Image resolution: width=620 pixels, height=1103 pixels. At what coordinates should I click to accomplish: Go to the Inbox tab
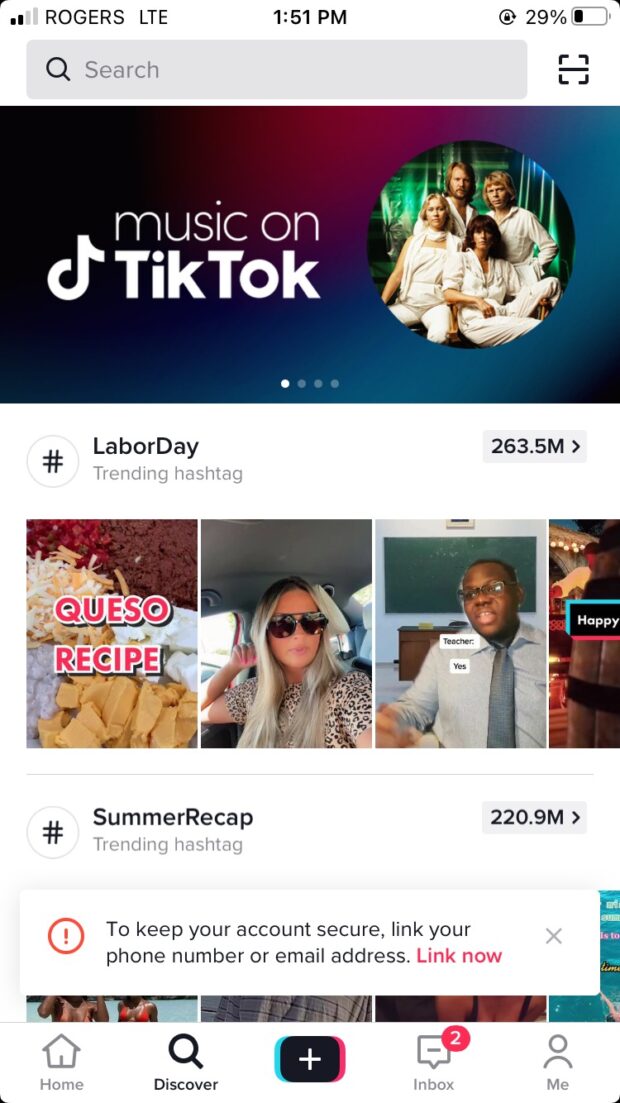click(433, 1062)
